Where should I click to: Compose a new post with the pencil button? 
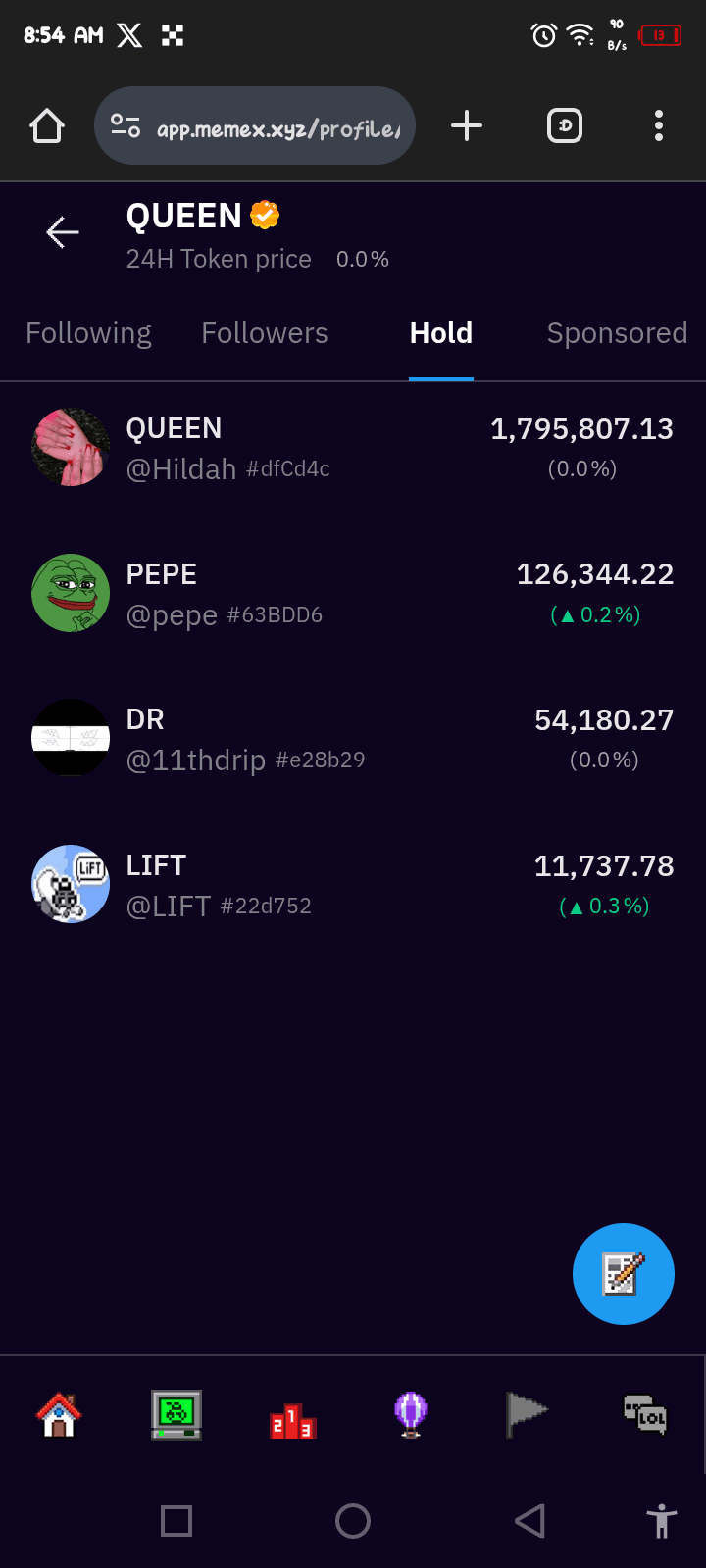[x=623, y=1274]
